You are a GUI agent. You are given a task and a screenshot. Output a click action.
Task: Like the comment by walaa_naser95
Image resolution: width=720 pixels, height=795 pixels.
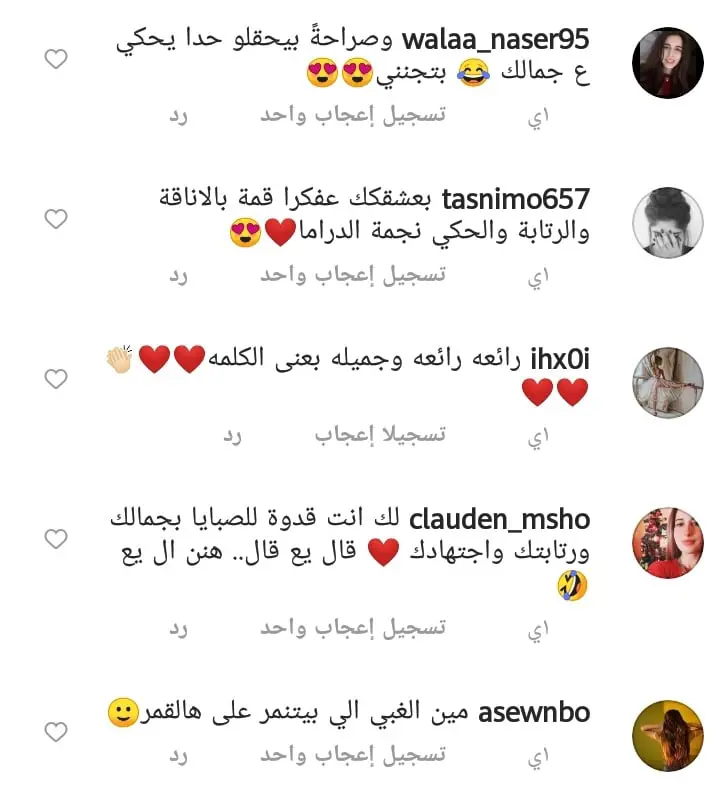56,60
